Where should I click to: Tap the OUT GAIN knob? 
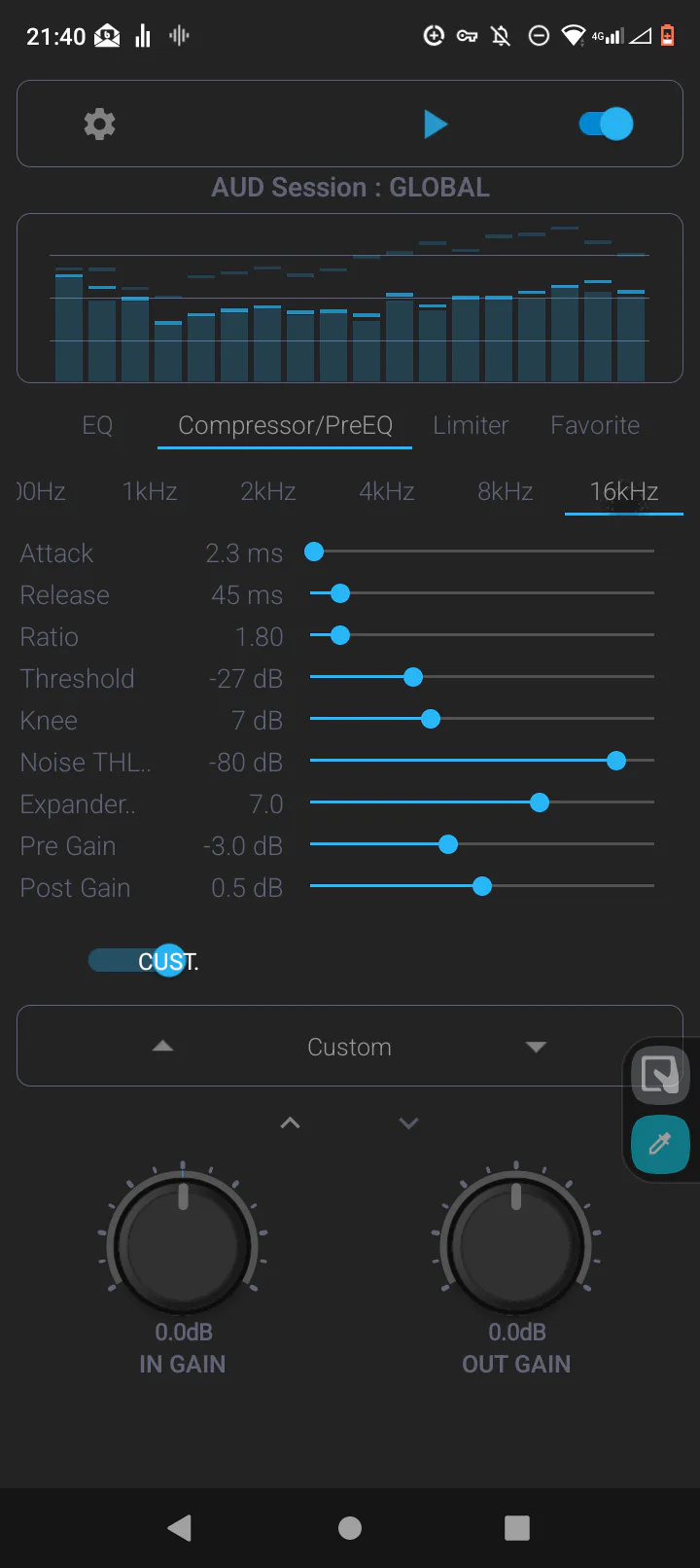point(516,1245)
